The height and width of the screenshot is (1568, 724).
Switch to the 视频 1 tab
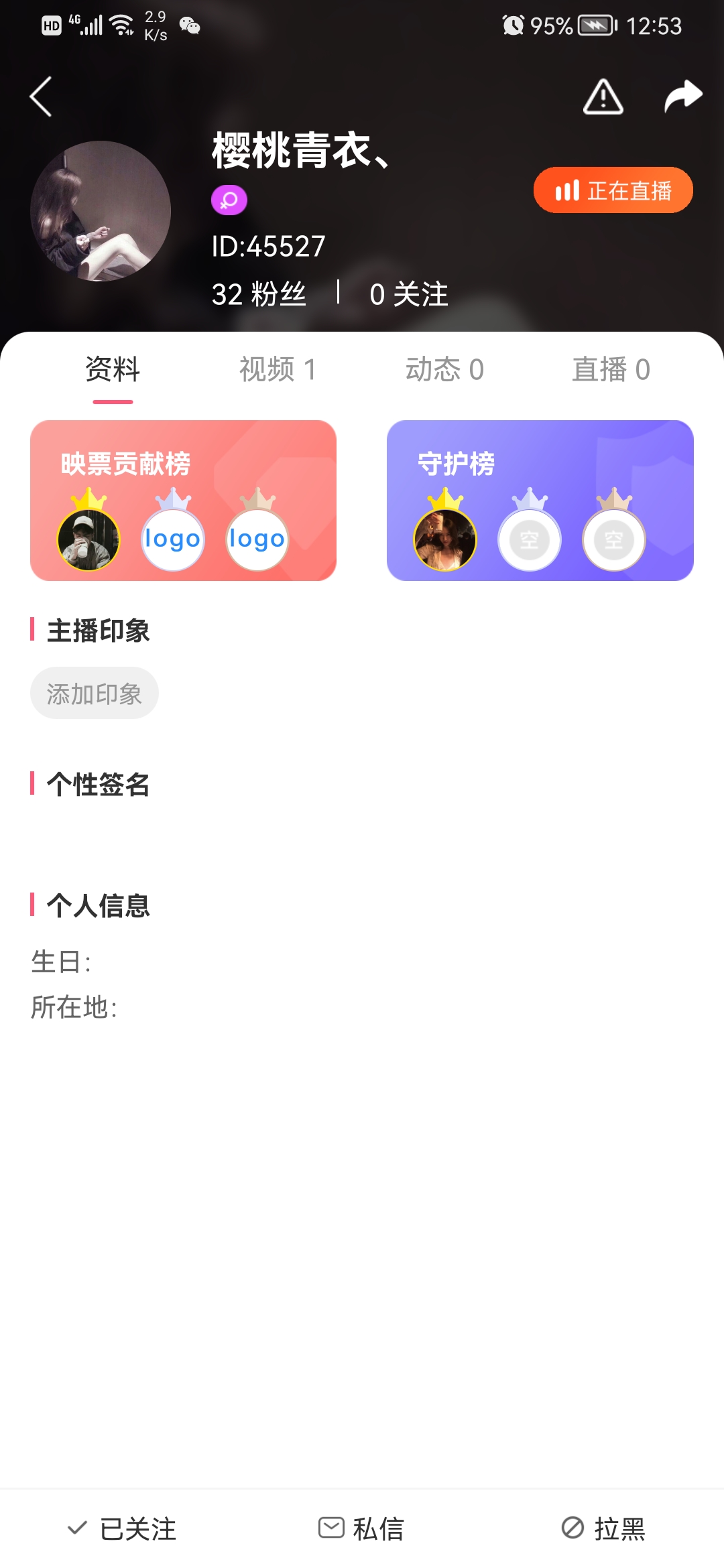pos(278,370)
